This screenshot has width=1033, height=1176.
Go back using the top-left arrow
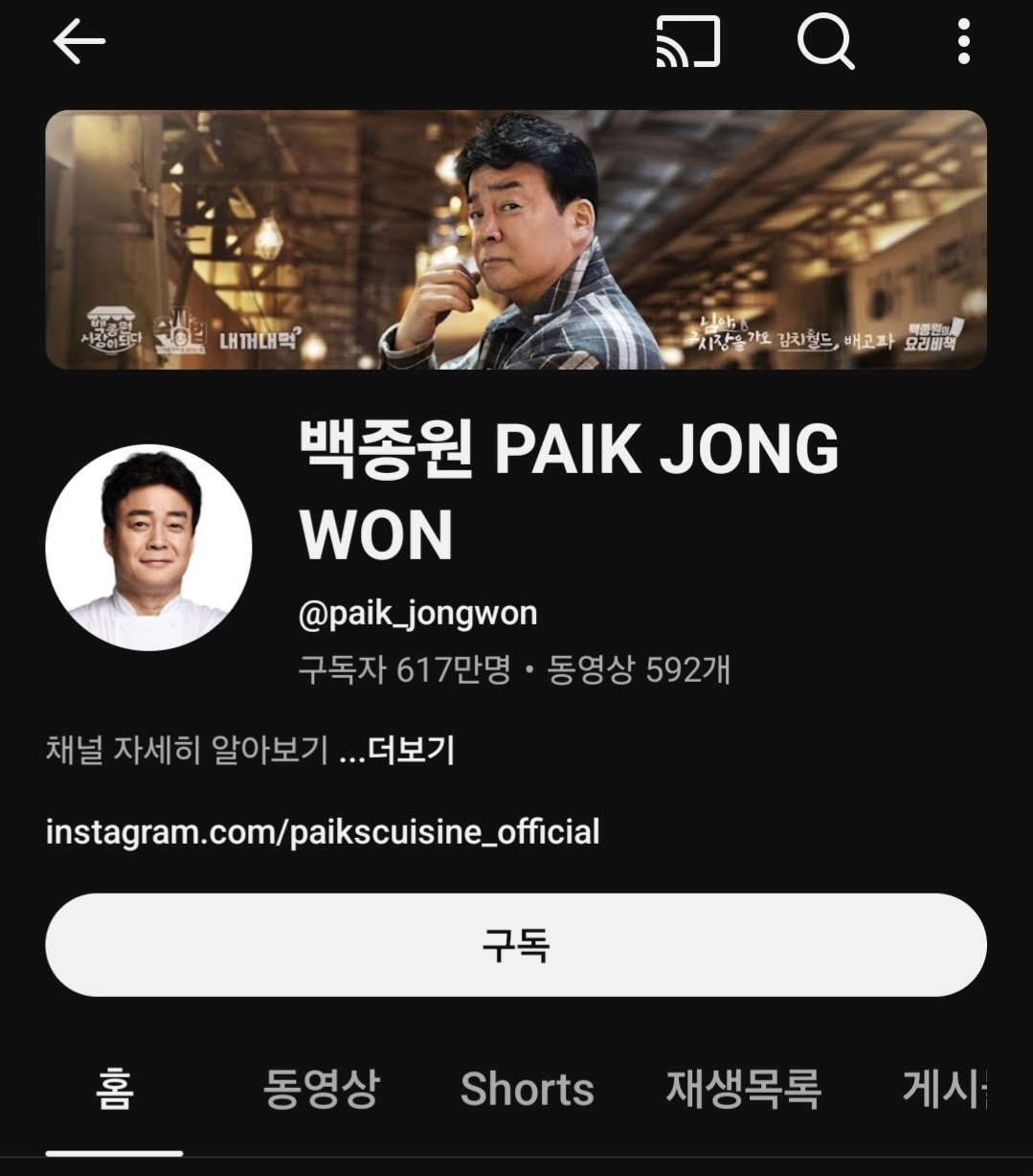pos(79,43)
